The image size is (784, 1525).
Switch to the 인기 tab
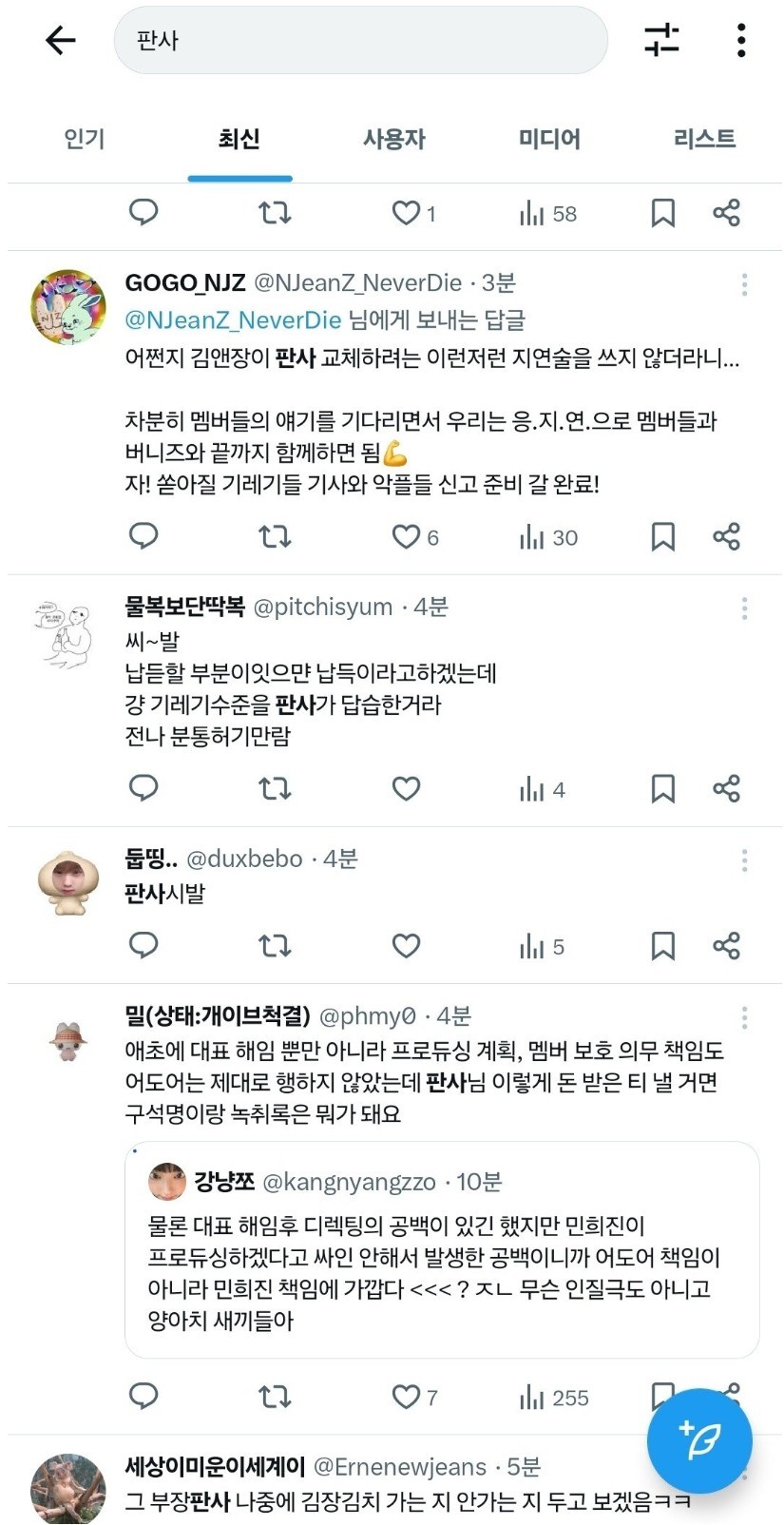[85, 139]
